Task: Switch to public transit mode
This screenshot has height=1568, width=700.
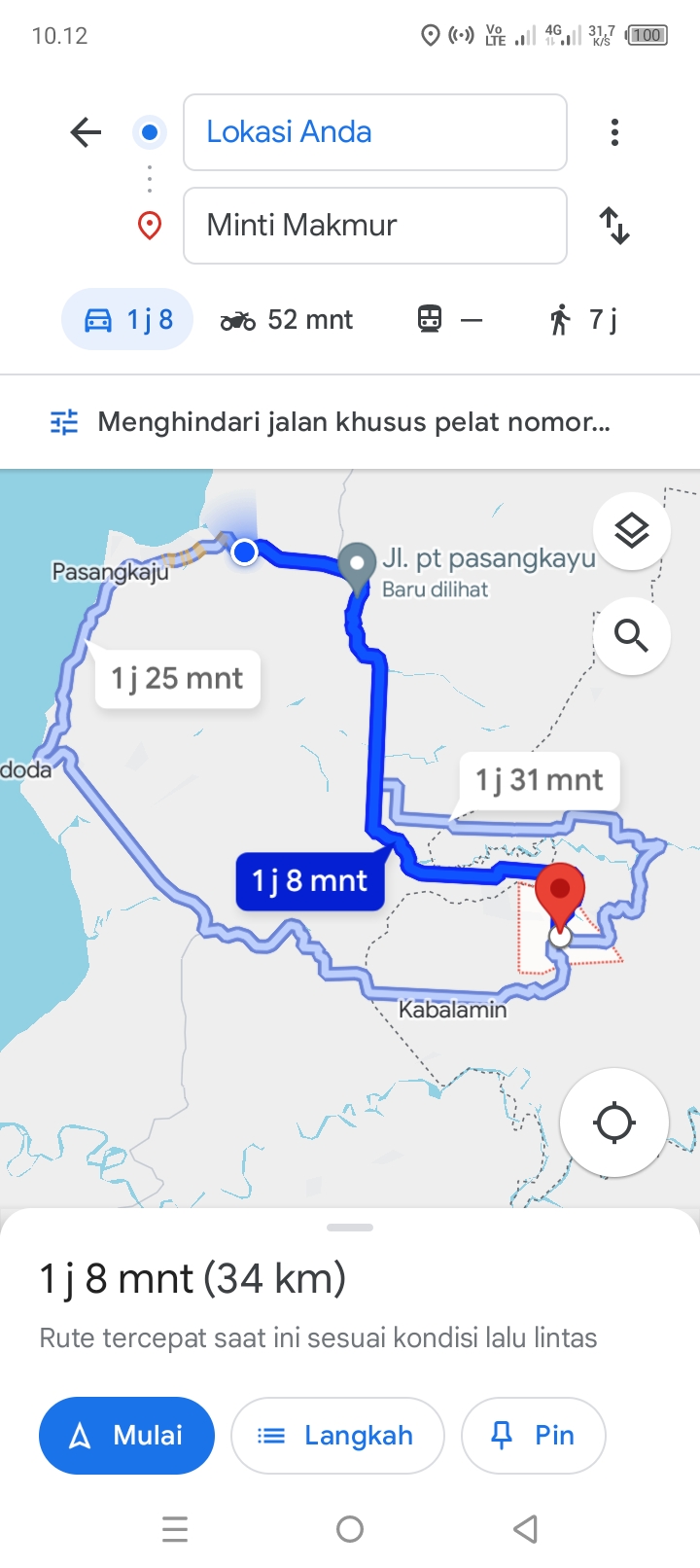Action: pos(449,320)
